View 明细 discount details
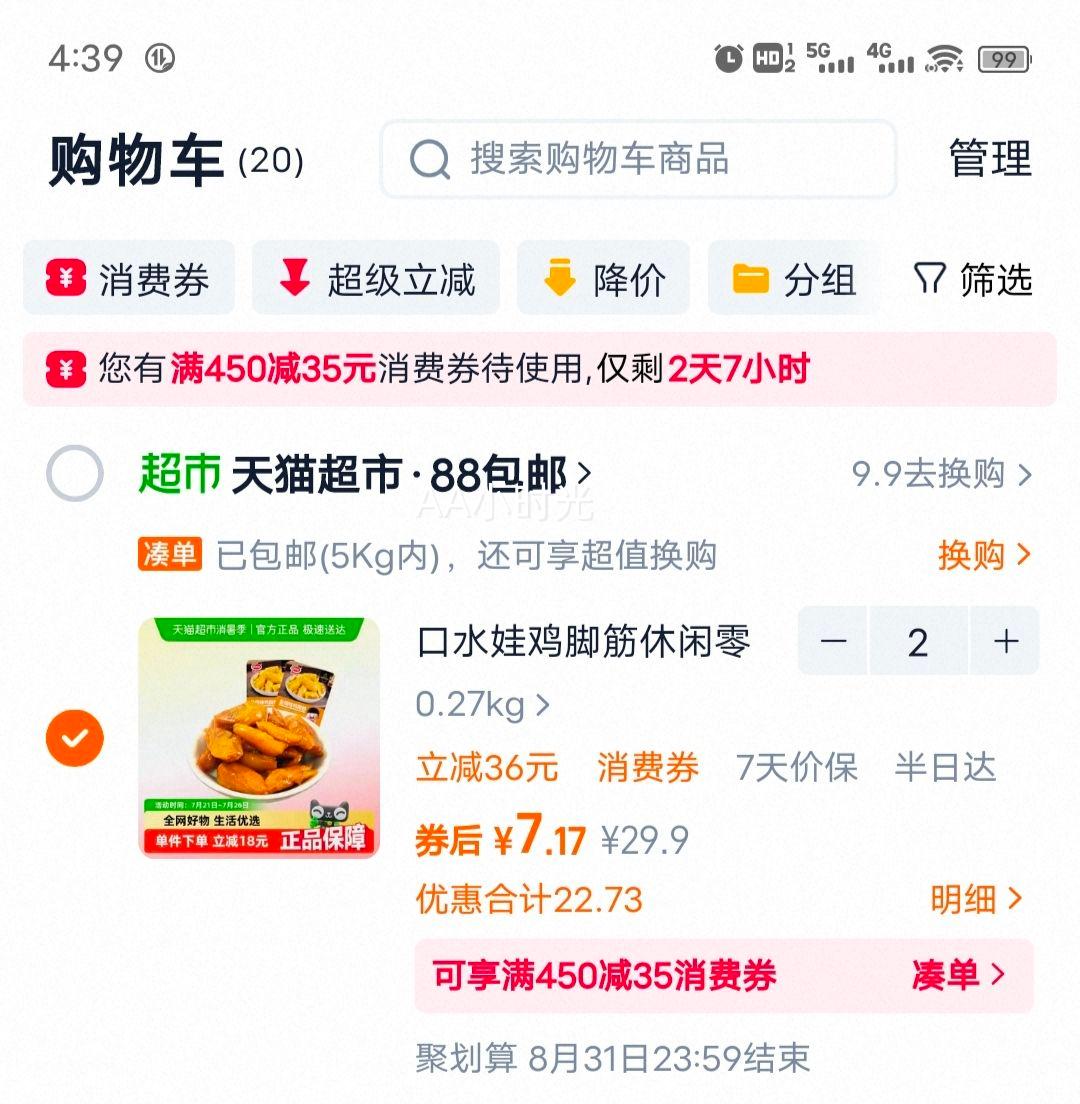This screenshot has height=1104, width=1080. [x=976, y=899]
